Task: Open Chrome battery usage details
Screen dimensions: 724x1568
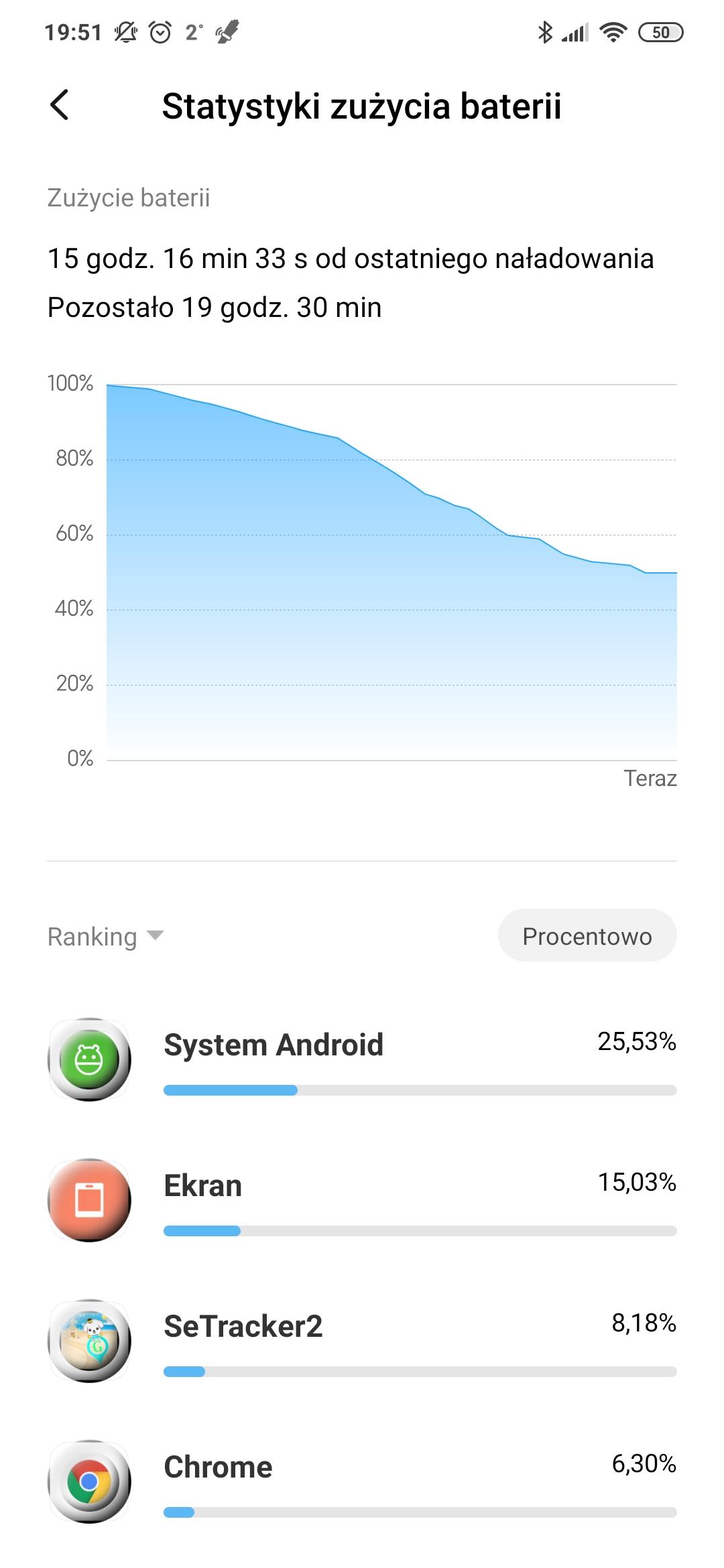Action: [x=362, y=1482]
